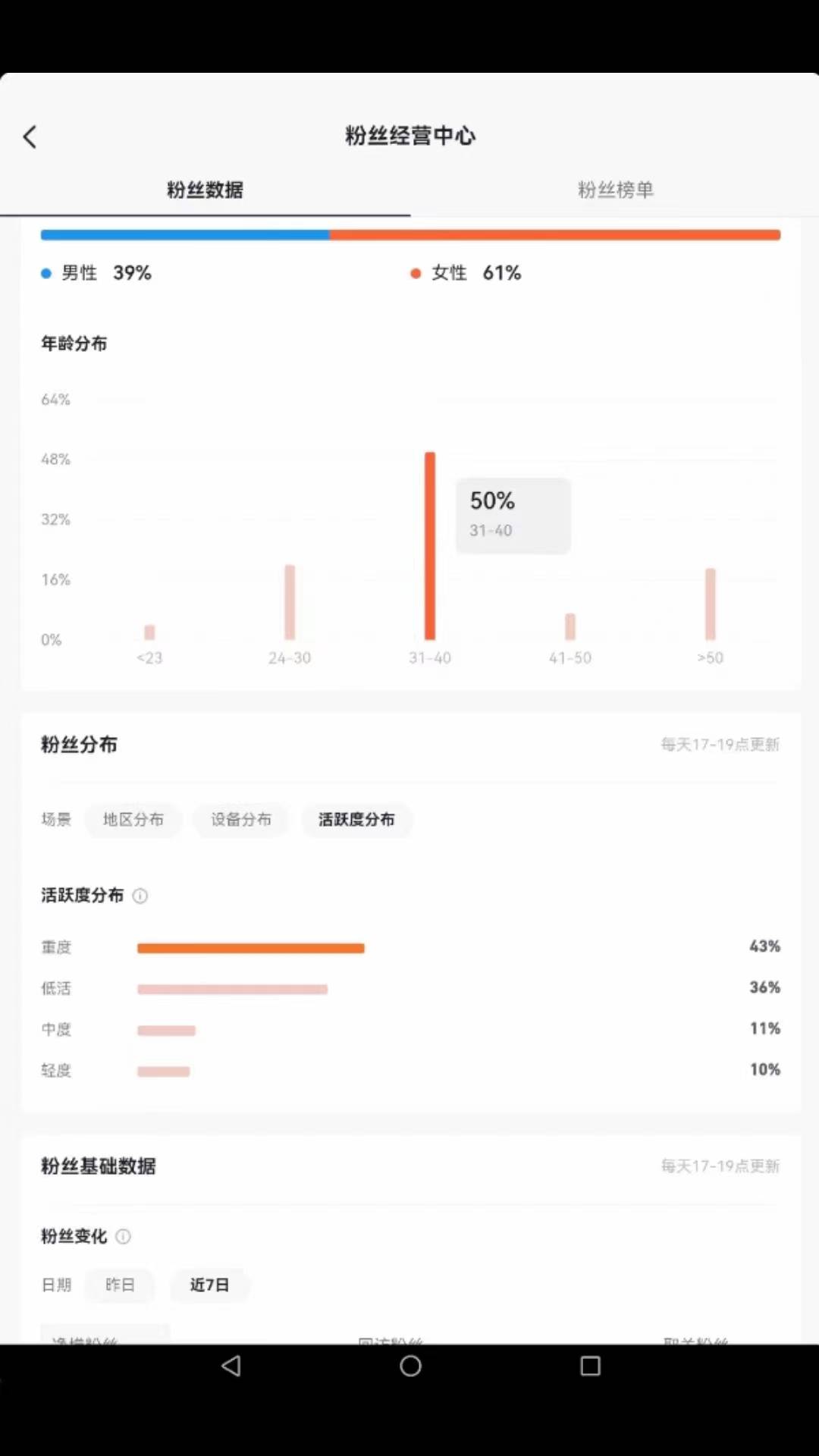The height and width of the screenshot is (1456, 819).
Task: Switch to the 粉丝榜单 tab
Action: click(615, 190)
